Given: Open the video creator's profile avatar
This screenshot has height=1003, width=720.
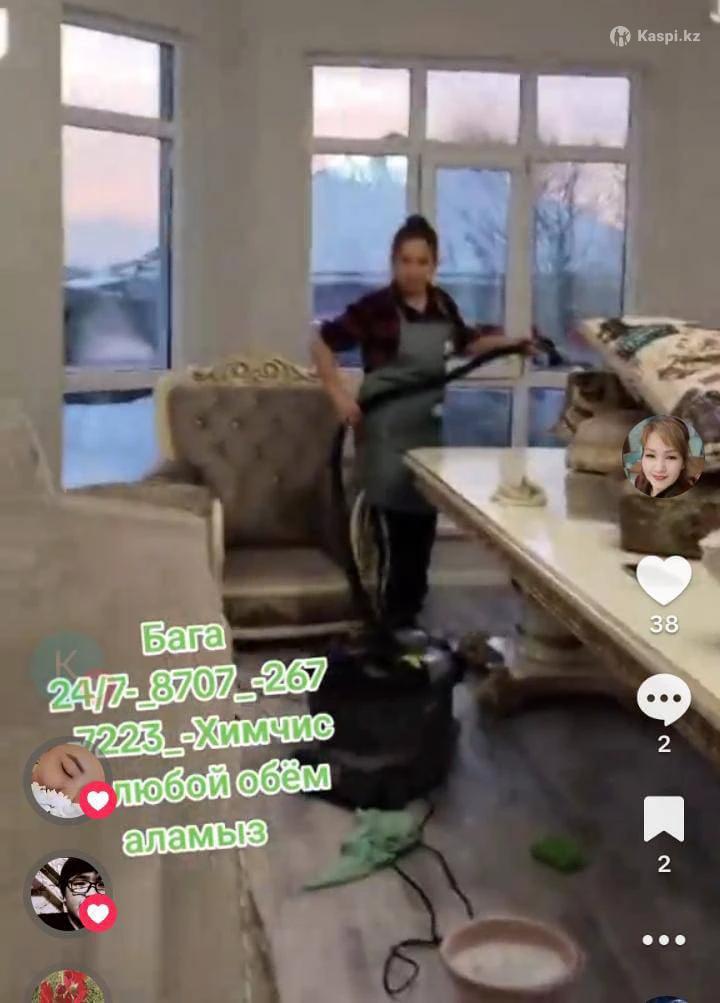Looking at the screenshot, I should (663, 456).
